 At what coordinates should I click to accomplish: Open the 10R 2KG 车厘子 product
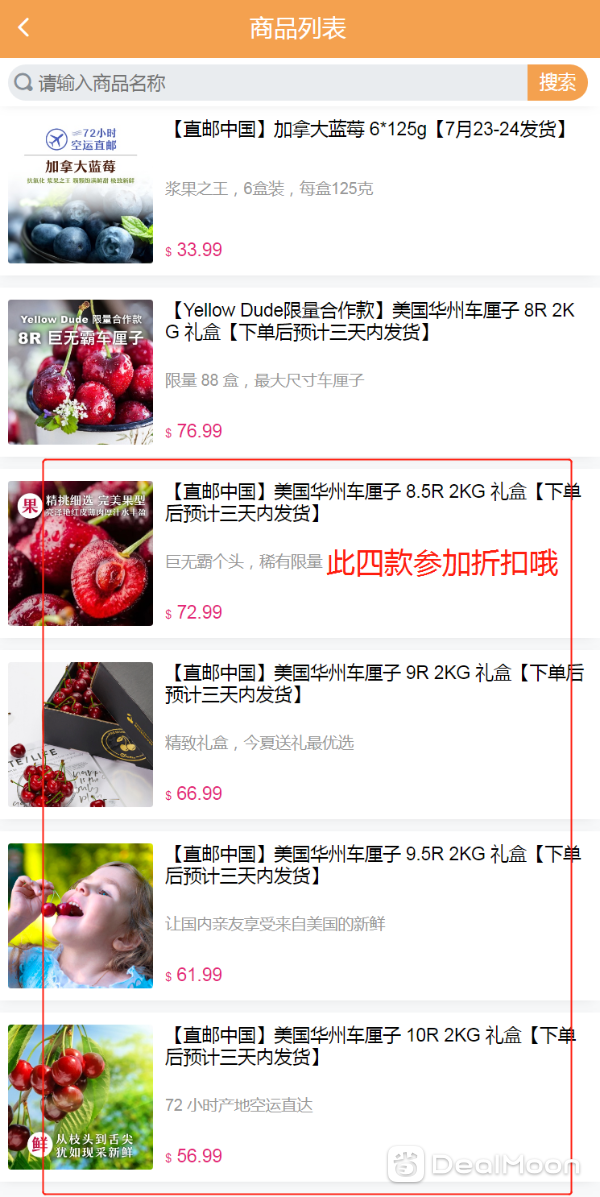tap(370, 1045)
